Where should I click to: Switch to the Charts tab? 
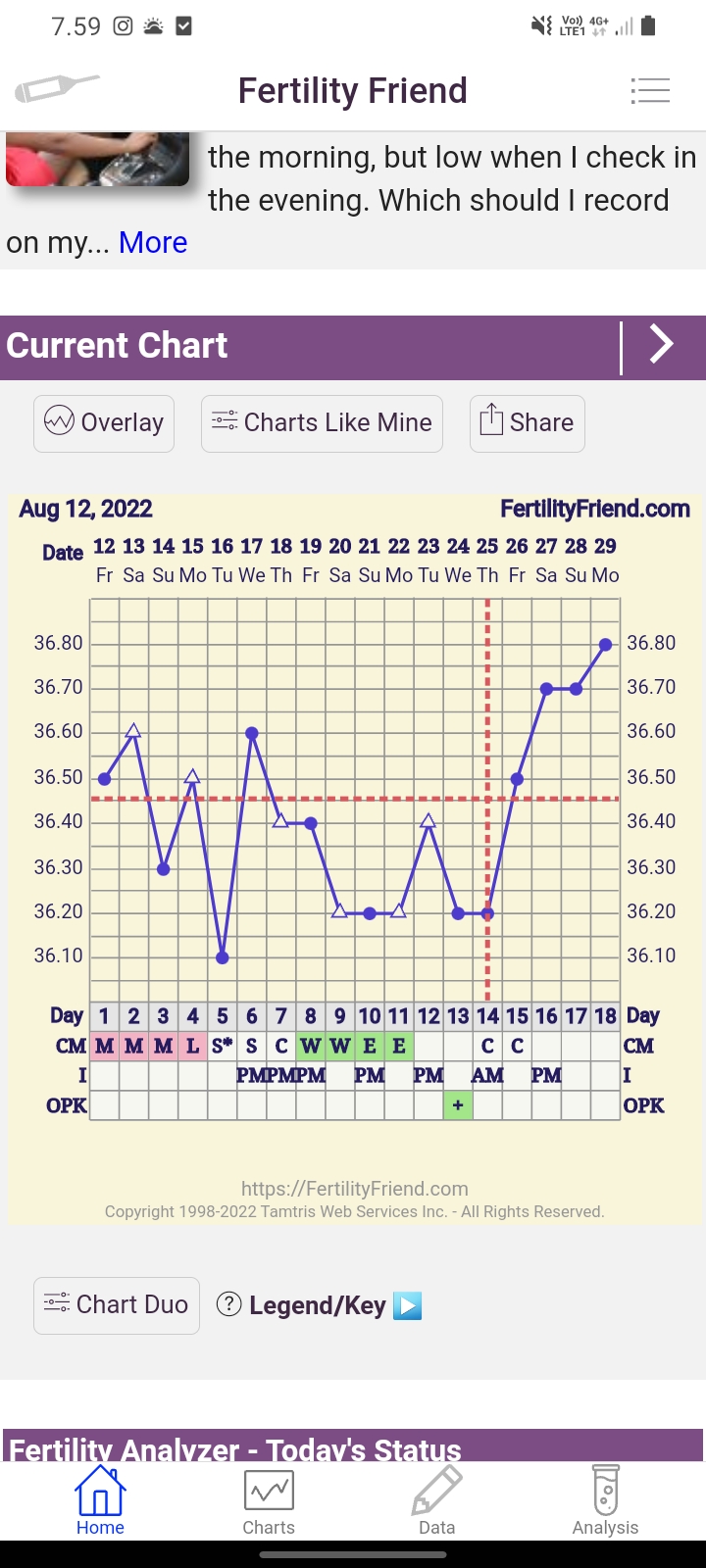(x=269, y=1499)
